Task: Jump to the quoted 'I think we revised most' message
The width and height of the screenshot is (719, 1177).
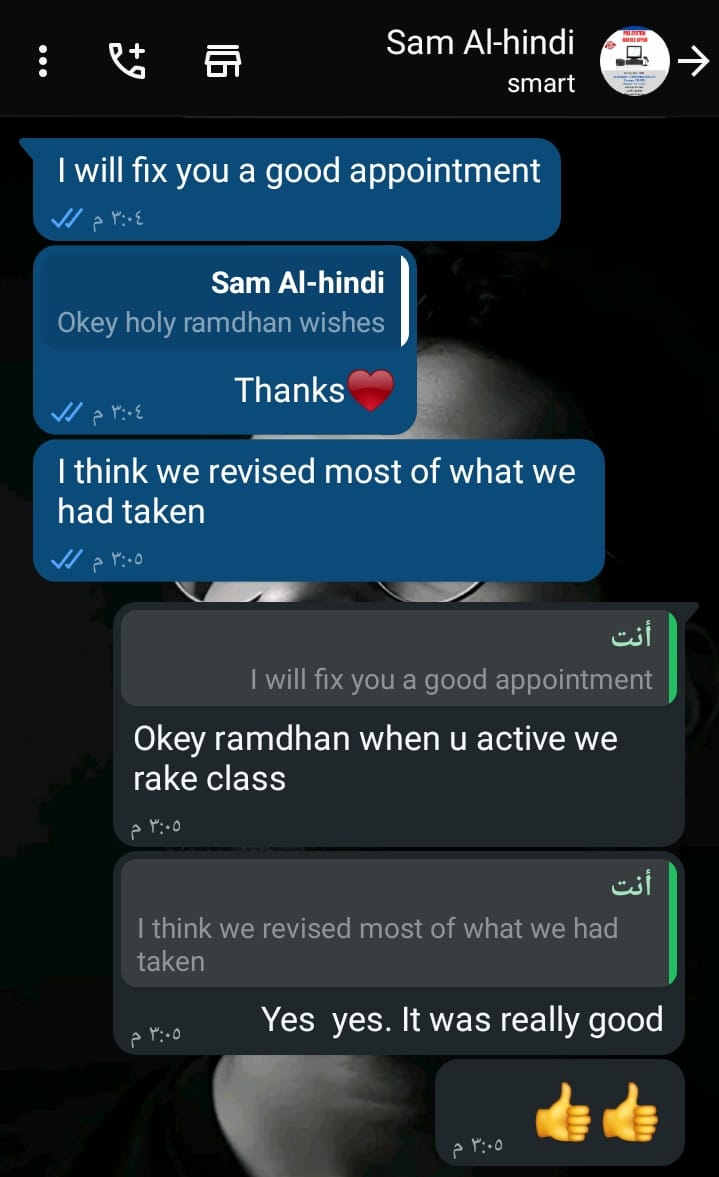Action: click(x=398, y=923)
